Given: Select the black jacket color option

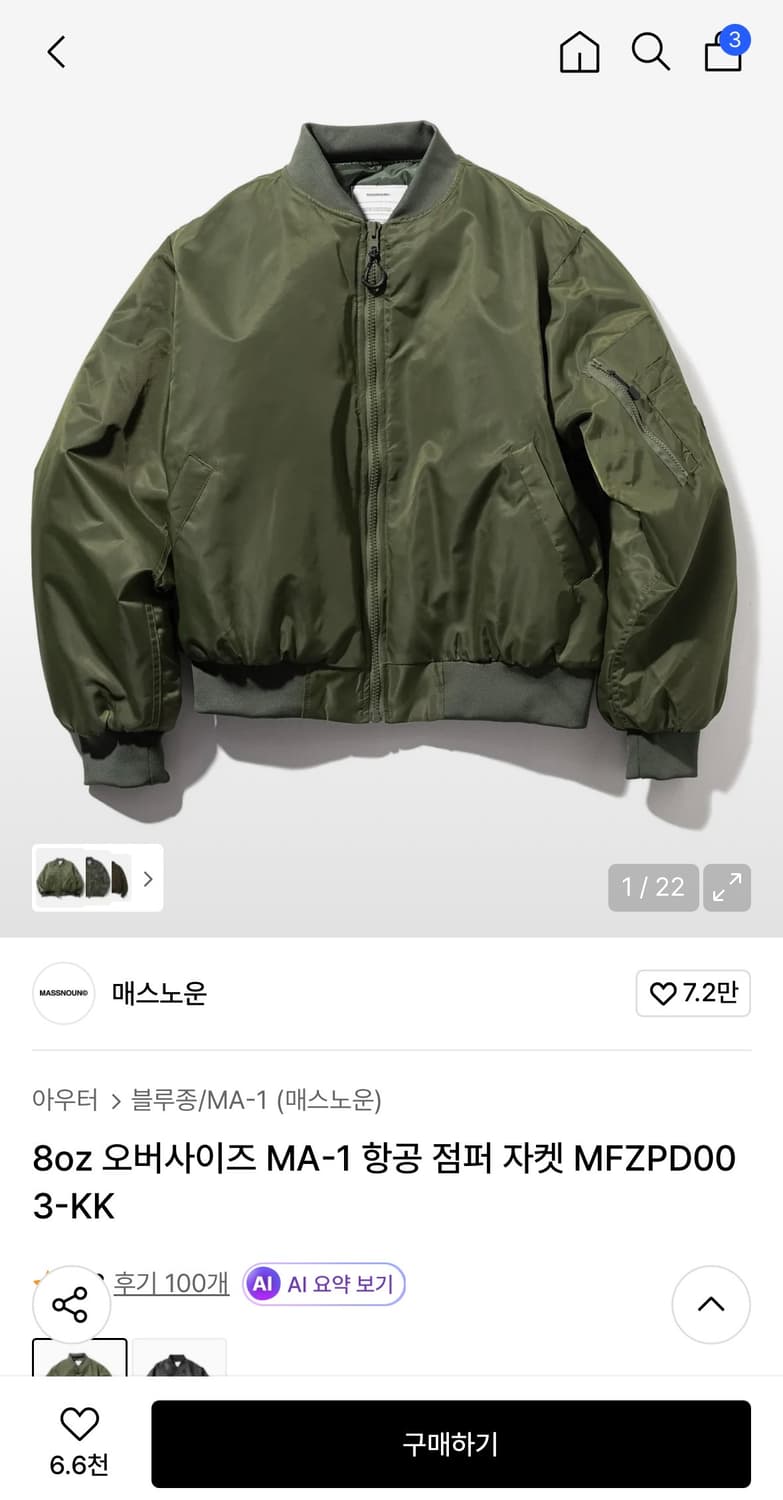Looking at the screenshot, I should (179, 1366).
